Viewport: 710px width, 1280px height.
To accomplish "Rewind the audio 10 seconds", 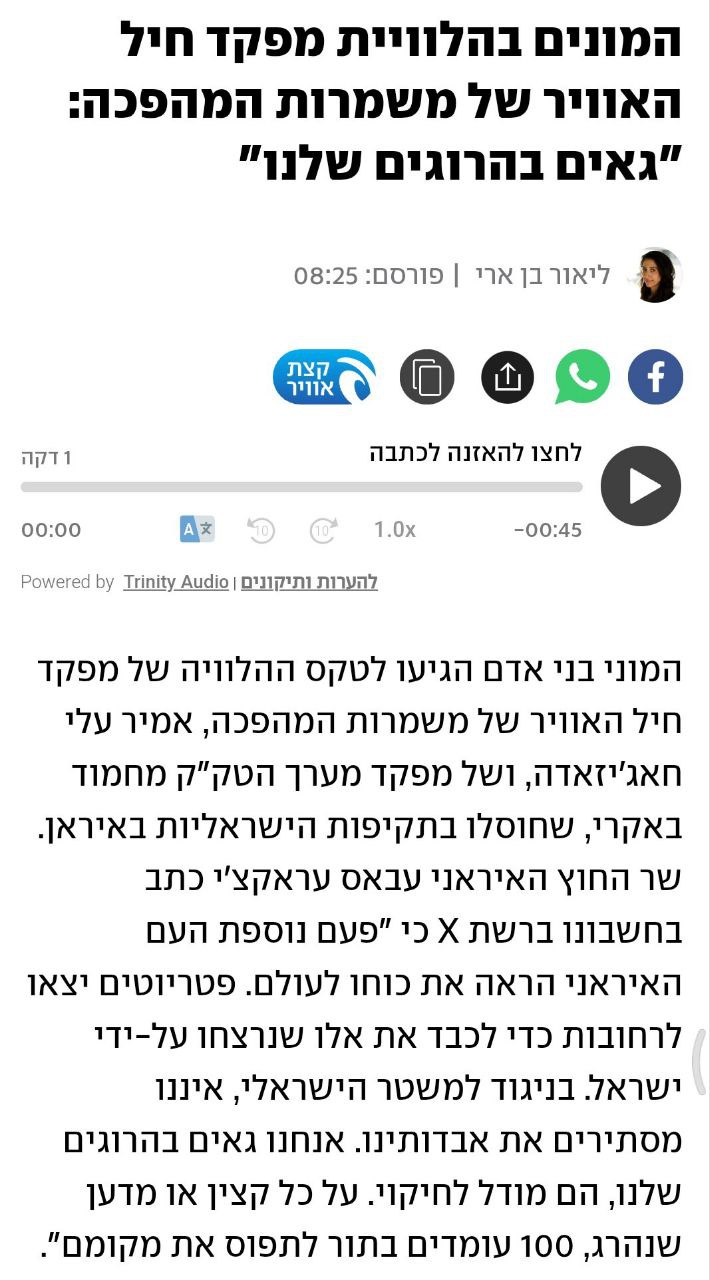I will click(261, 530).
